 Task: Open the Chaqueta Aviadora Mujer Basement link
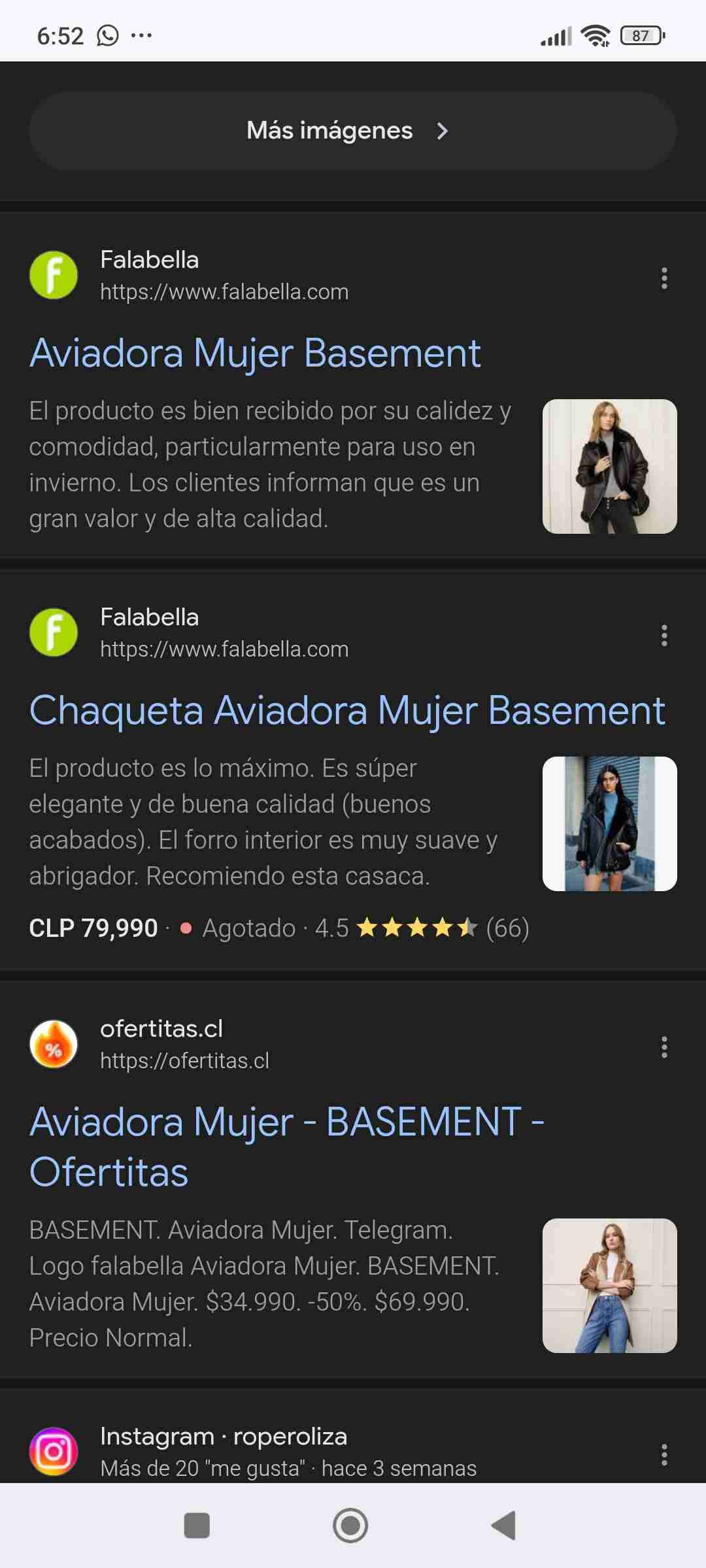[x=347, y=711]
